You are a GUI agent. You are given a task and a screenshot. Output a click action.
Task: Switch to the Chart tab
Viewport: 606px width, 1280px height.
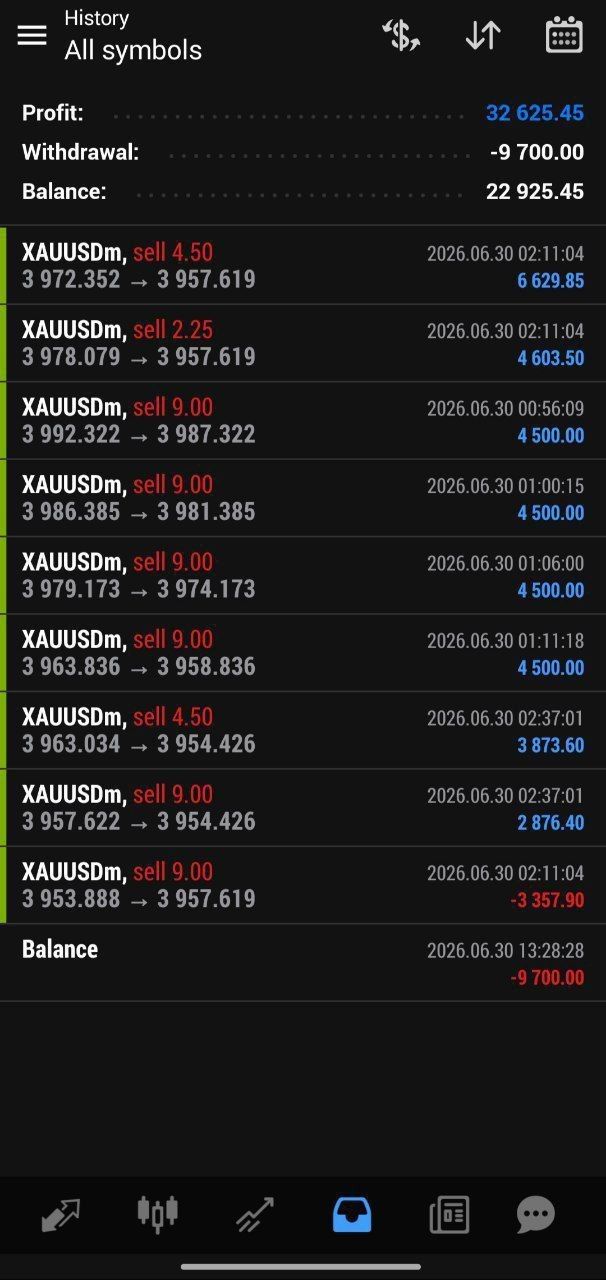[x=157, y=1215]
